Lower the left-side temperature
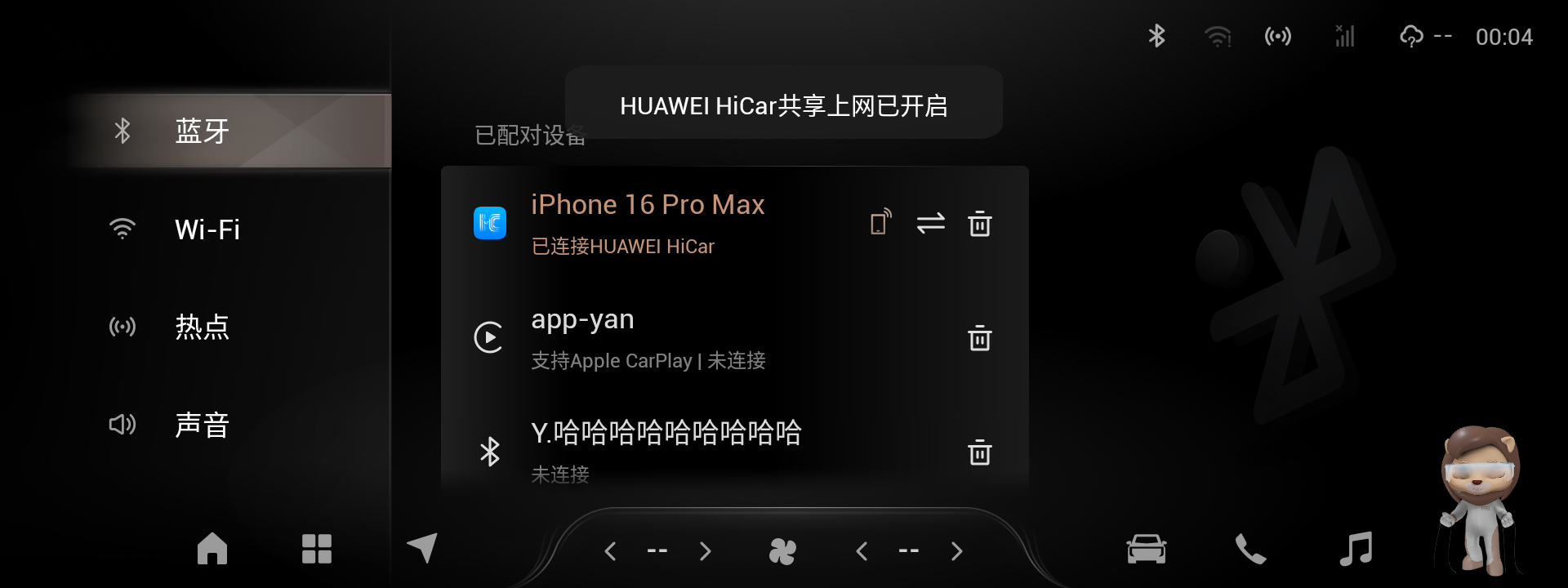1568x588 pixels. point(610,552)
